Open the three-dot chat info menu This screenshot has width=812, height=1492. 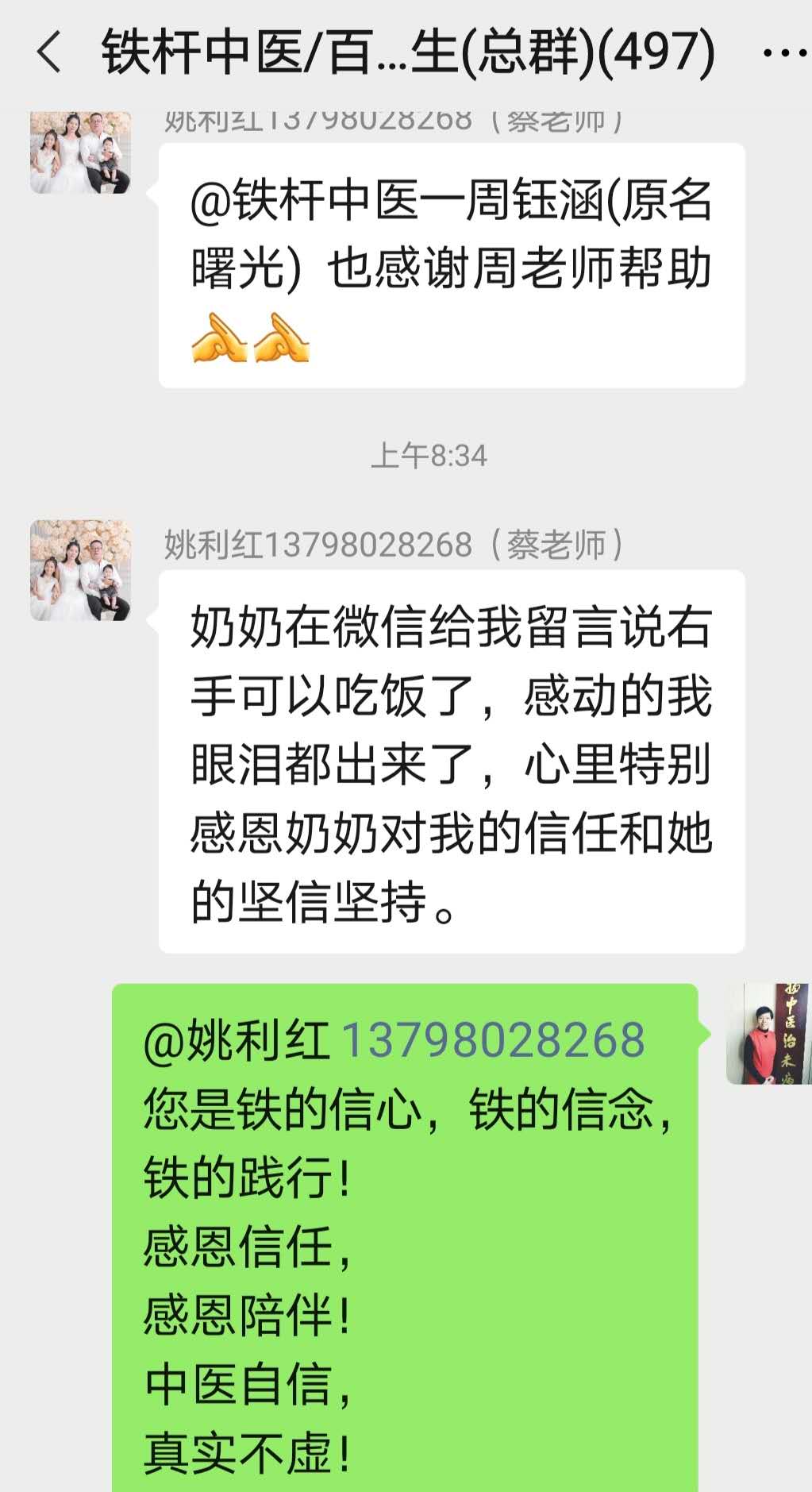pos(783,53)
